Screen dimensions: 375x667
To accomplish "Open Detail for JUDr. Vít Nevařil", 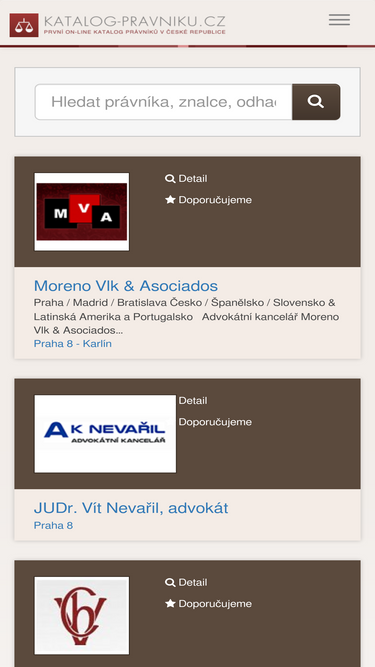I will click(193, 401).
